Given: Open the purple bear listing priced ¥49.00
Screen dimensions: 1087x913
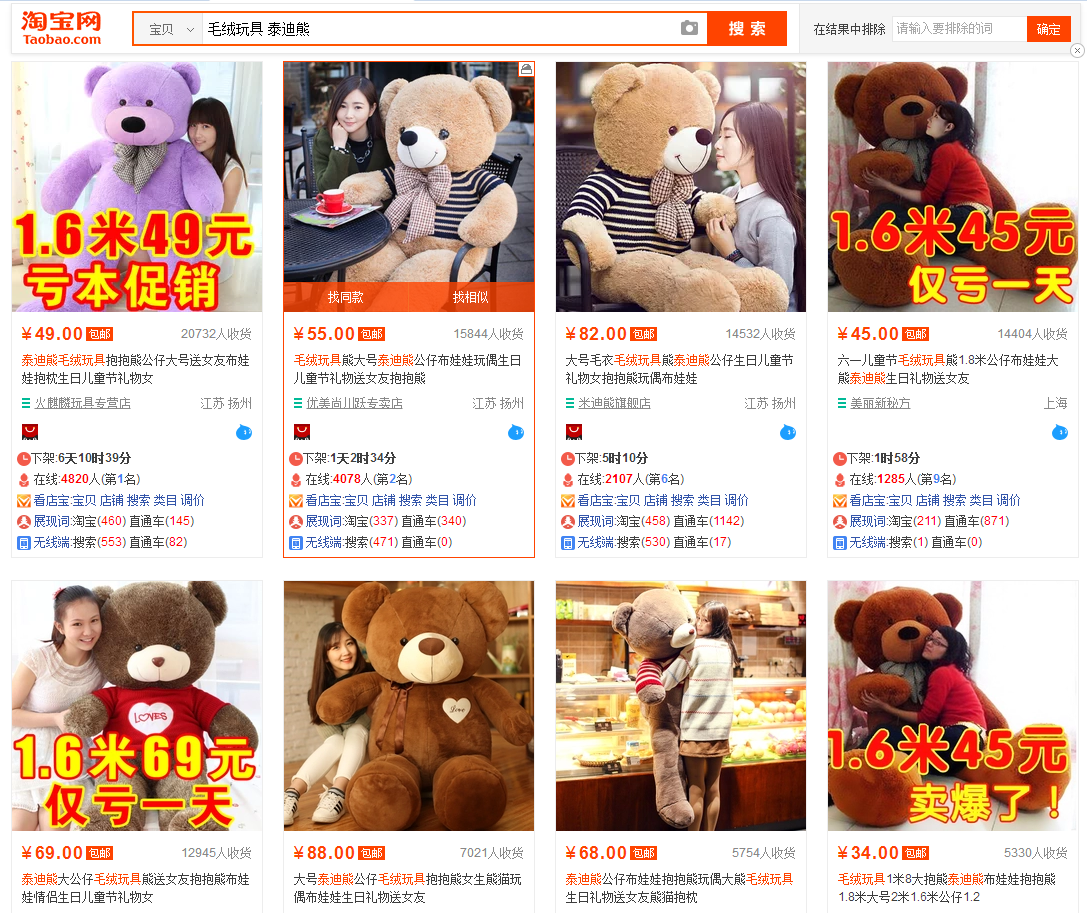Looking at the screenshot, I should [137, 187].
